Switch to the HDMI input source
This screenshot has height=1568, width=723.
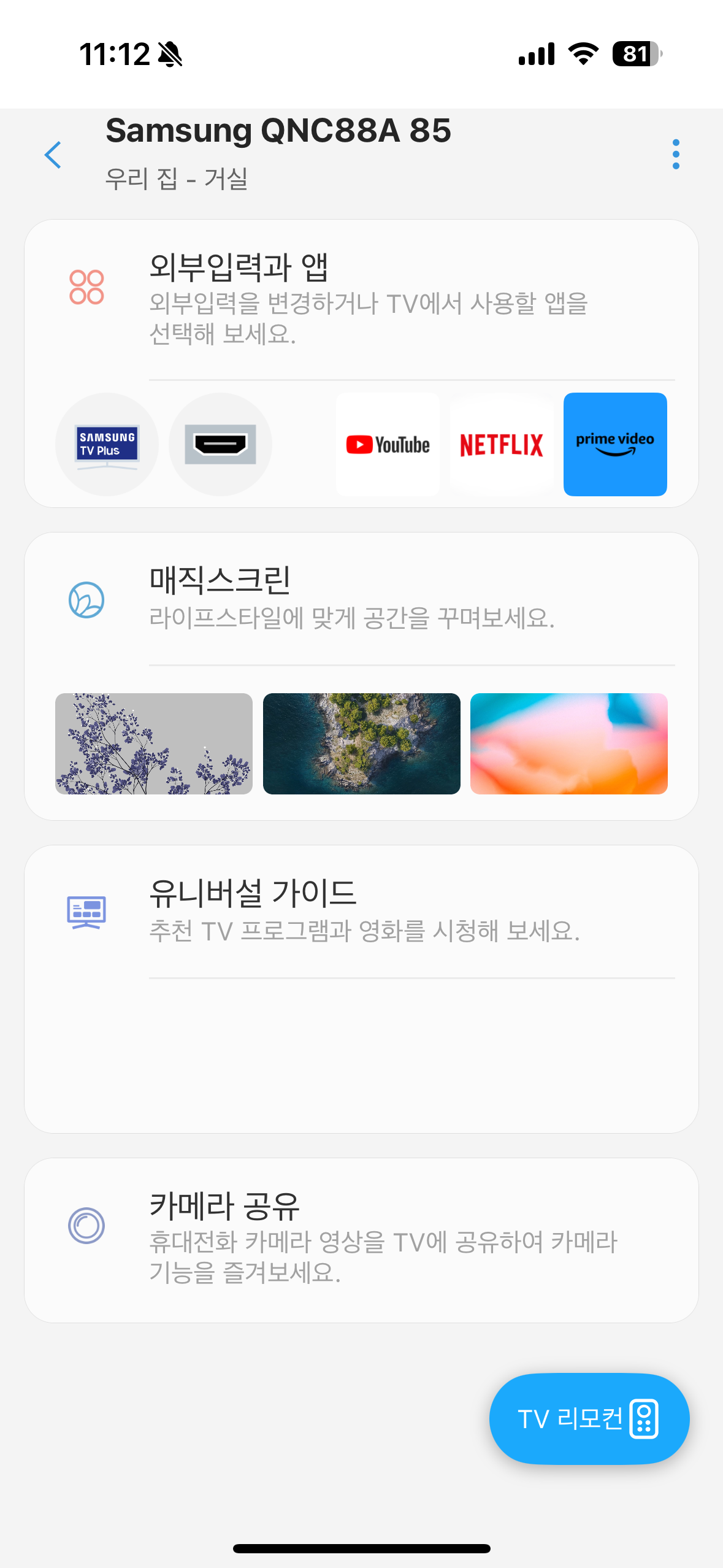[220, 444]
